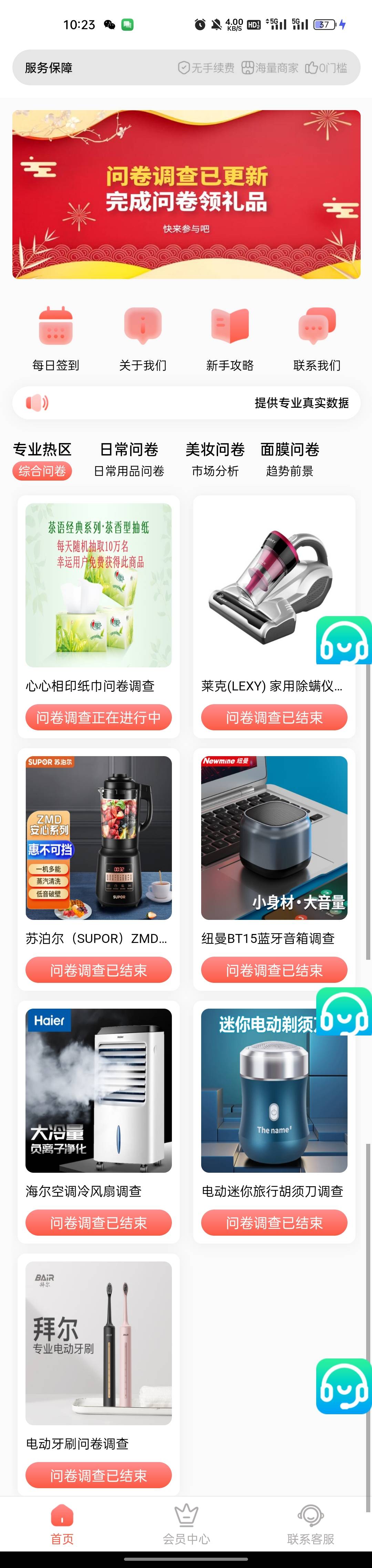Open the 问卷调查已更新 promotional banner
This screenshot has height=1568, width=372.
coord(186,194)
